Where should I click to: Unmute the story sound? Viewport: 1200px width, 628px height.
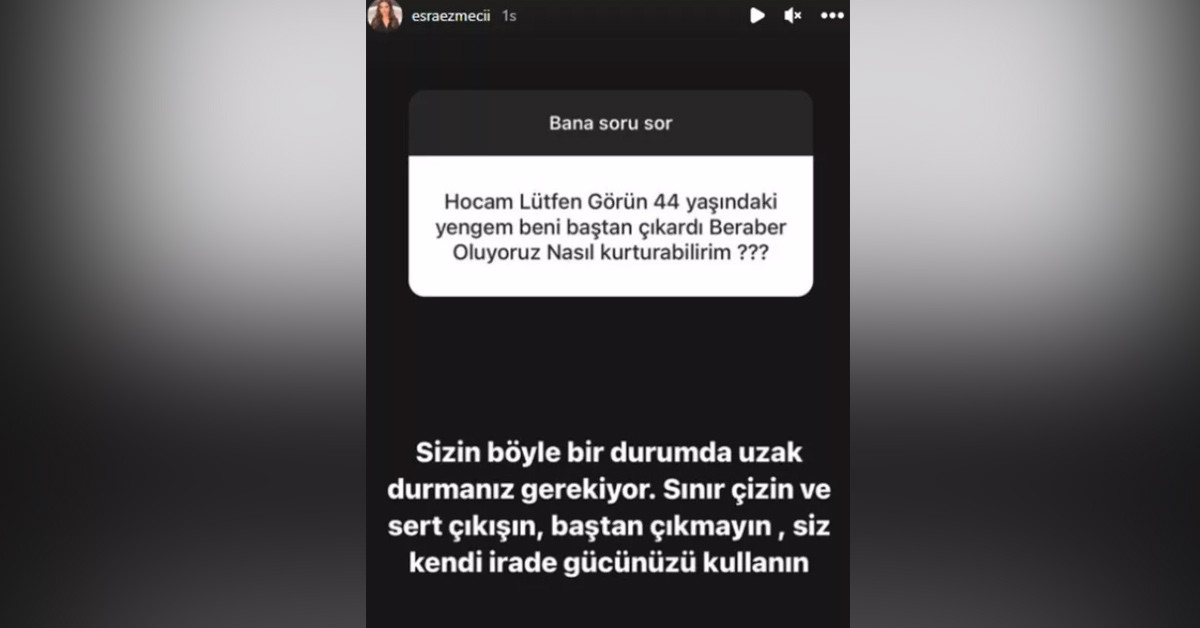793,16
